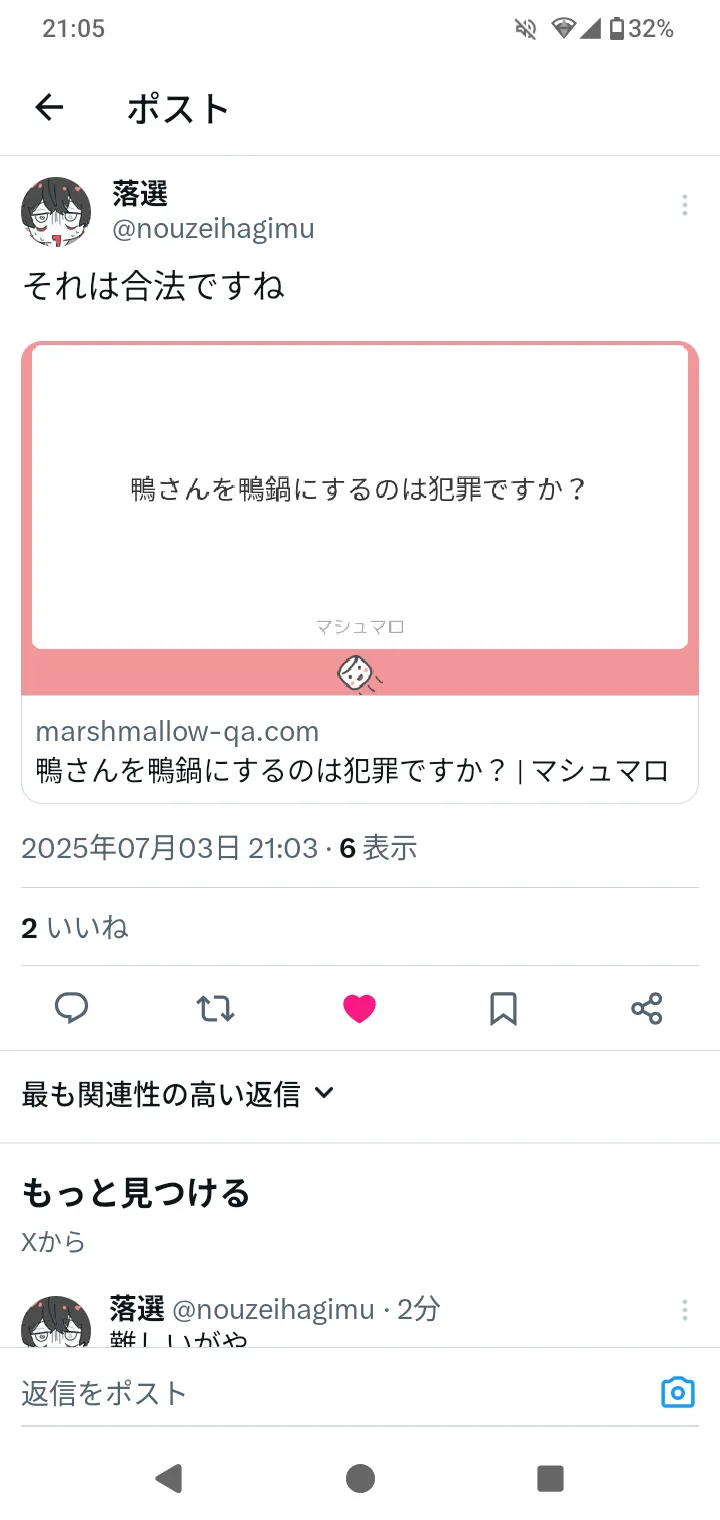Repost this post
Screen dimensions: 720x1520
click(215, 1008)
